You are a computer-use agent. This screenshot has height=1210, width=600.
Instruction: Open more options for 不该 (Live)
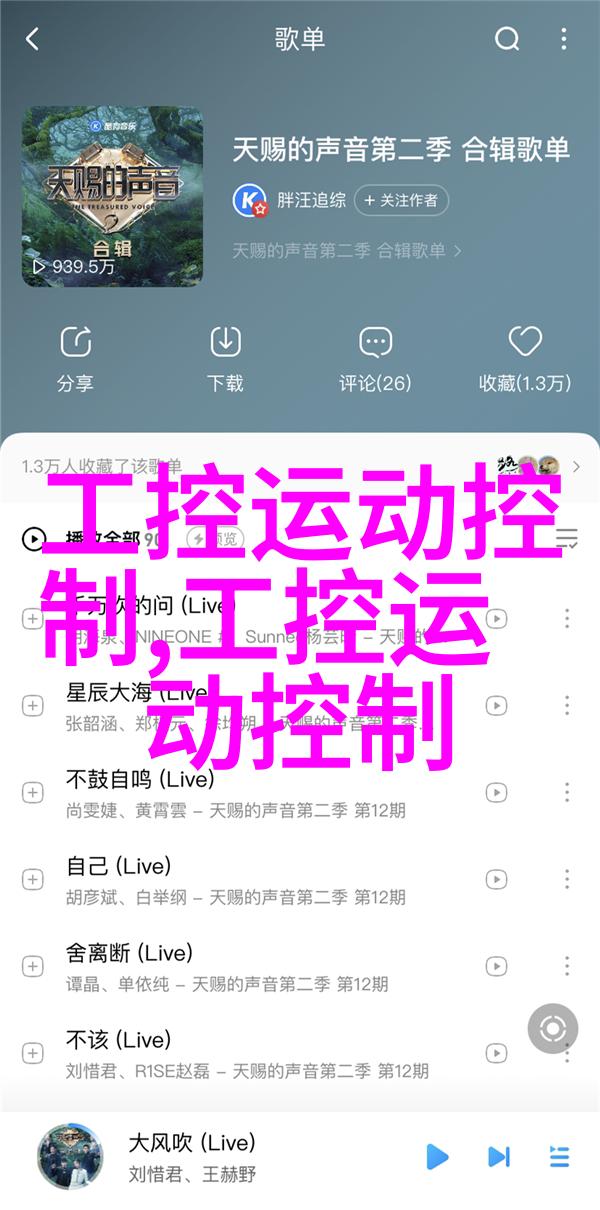pos(567,1053)
